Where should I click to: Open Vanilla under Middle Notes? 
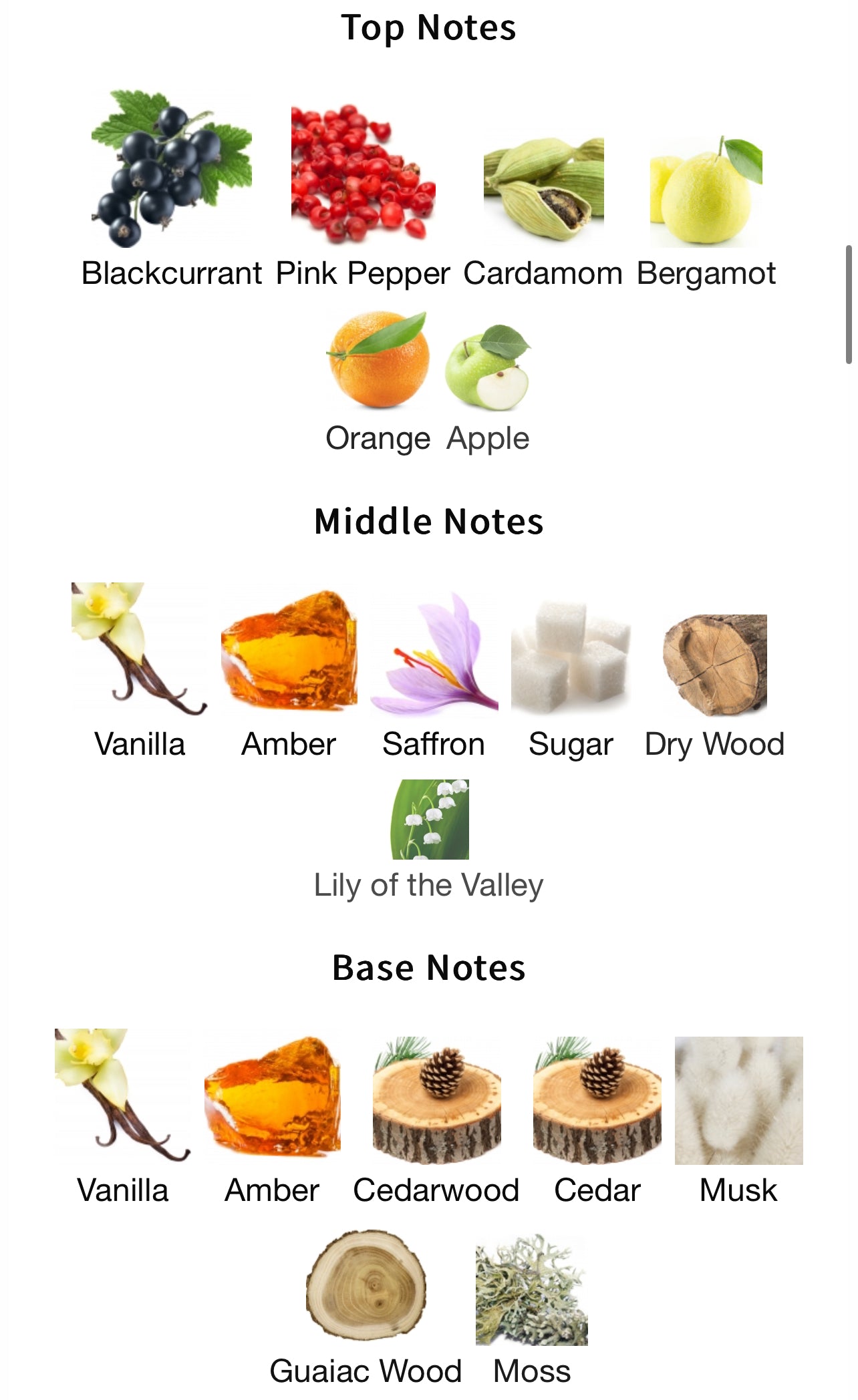pos(139,649)
